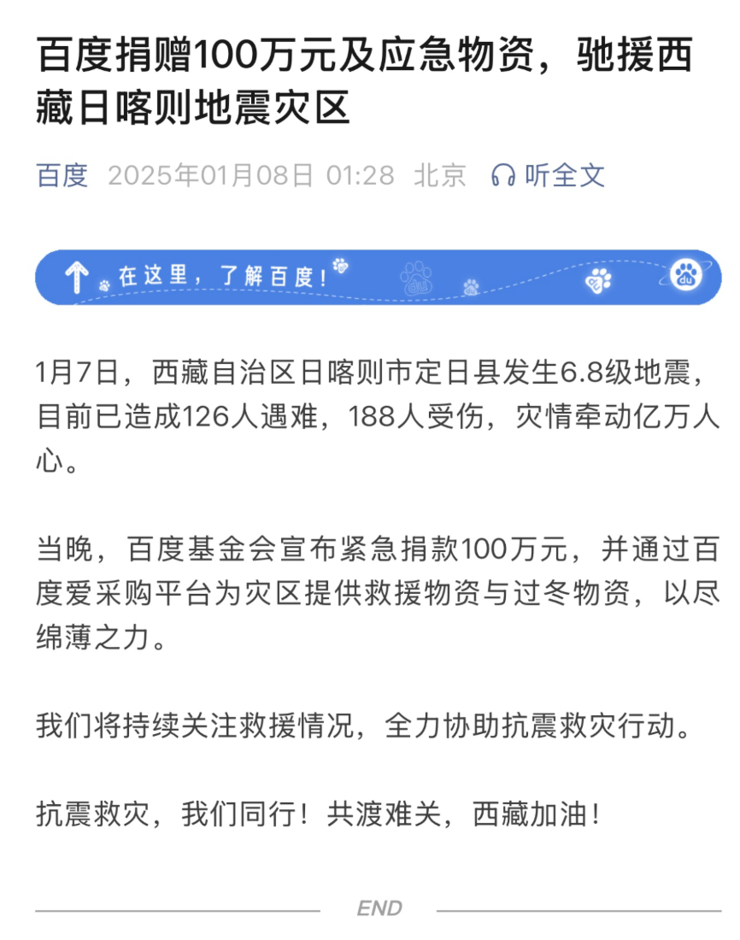Image resolution: width=740 pixels, height=940 pixels.
Task: Click the paragraph about 百度基金会 donating 100万元
Action: 370,587
